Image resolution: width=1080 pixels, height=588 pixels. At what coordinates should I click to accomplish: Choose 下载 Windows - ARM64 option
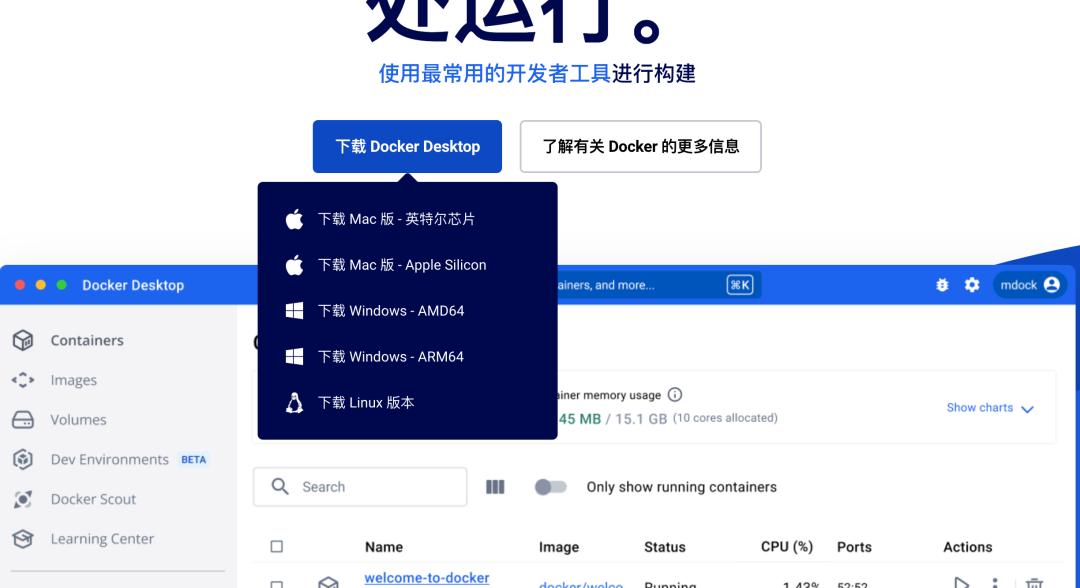point(390,357)
